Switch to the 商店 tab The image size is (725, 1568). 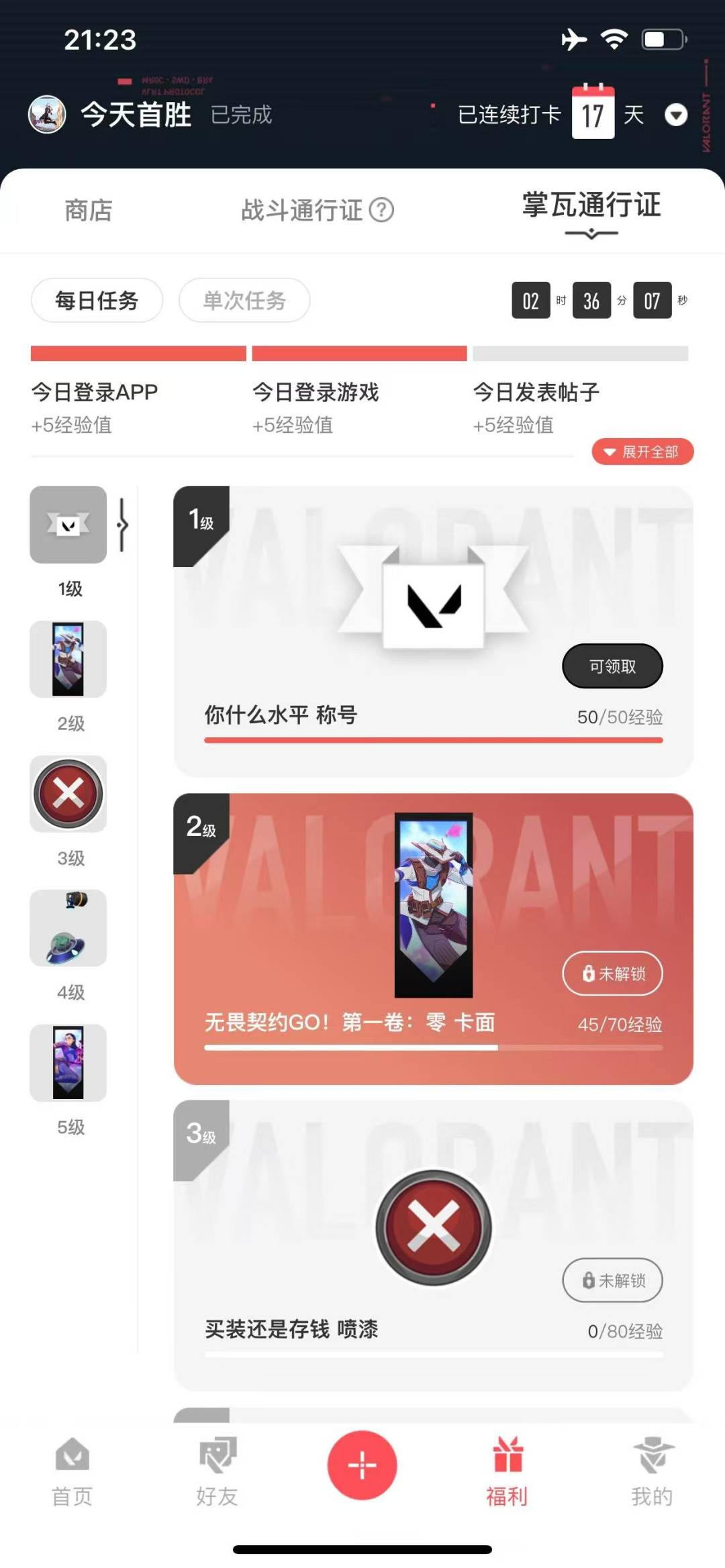[88, 211]
